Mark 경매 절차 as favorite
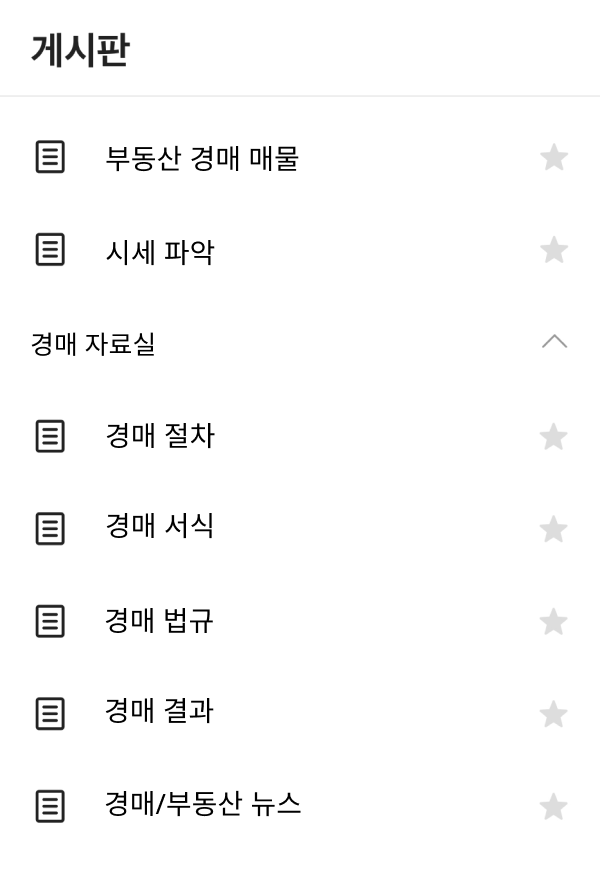 (x=554, y=436)
